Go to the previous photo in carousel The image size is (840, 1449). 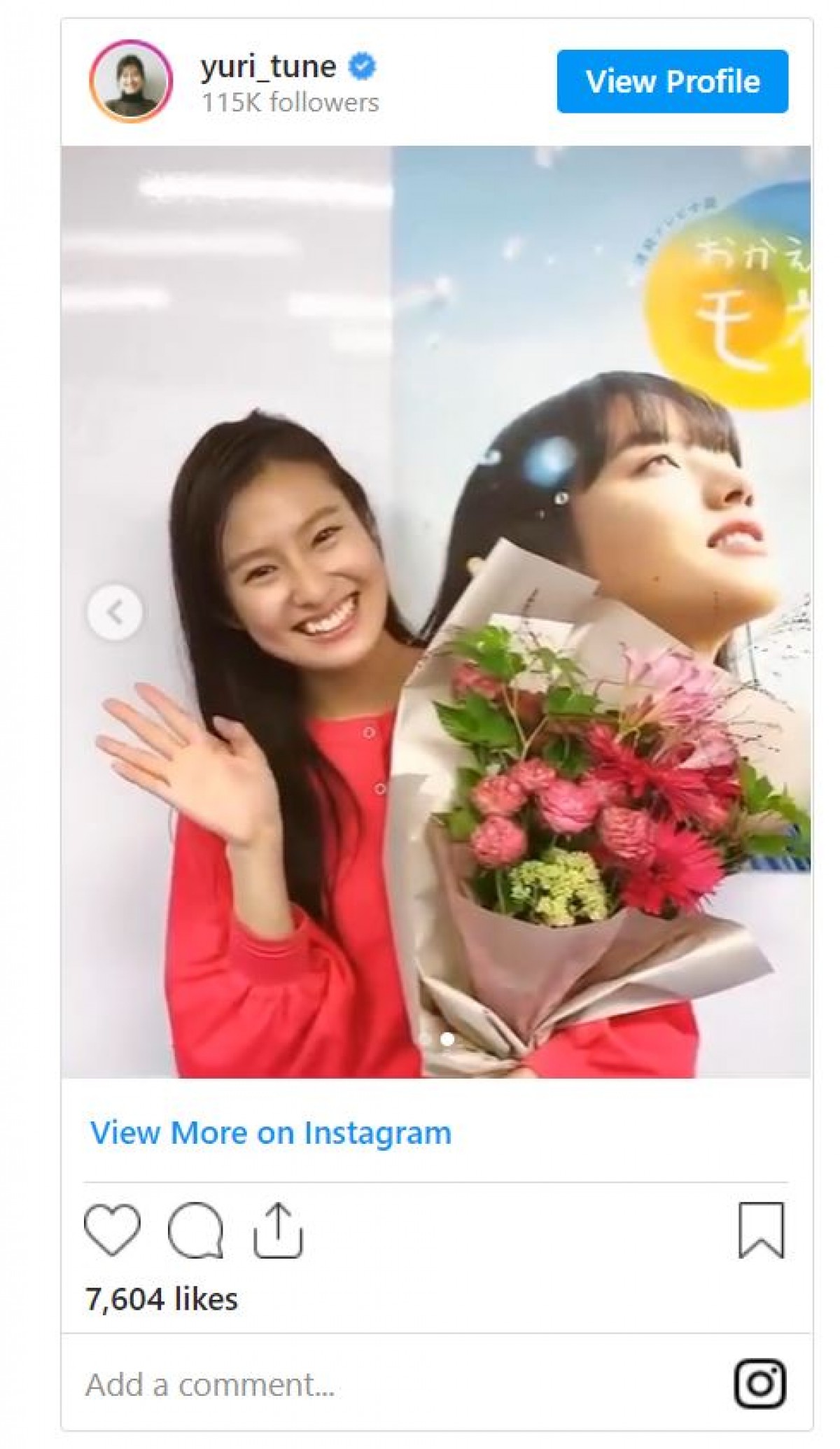[x=115, y=612]
